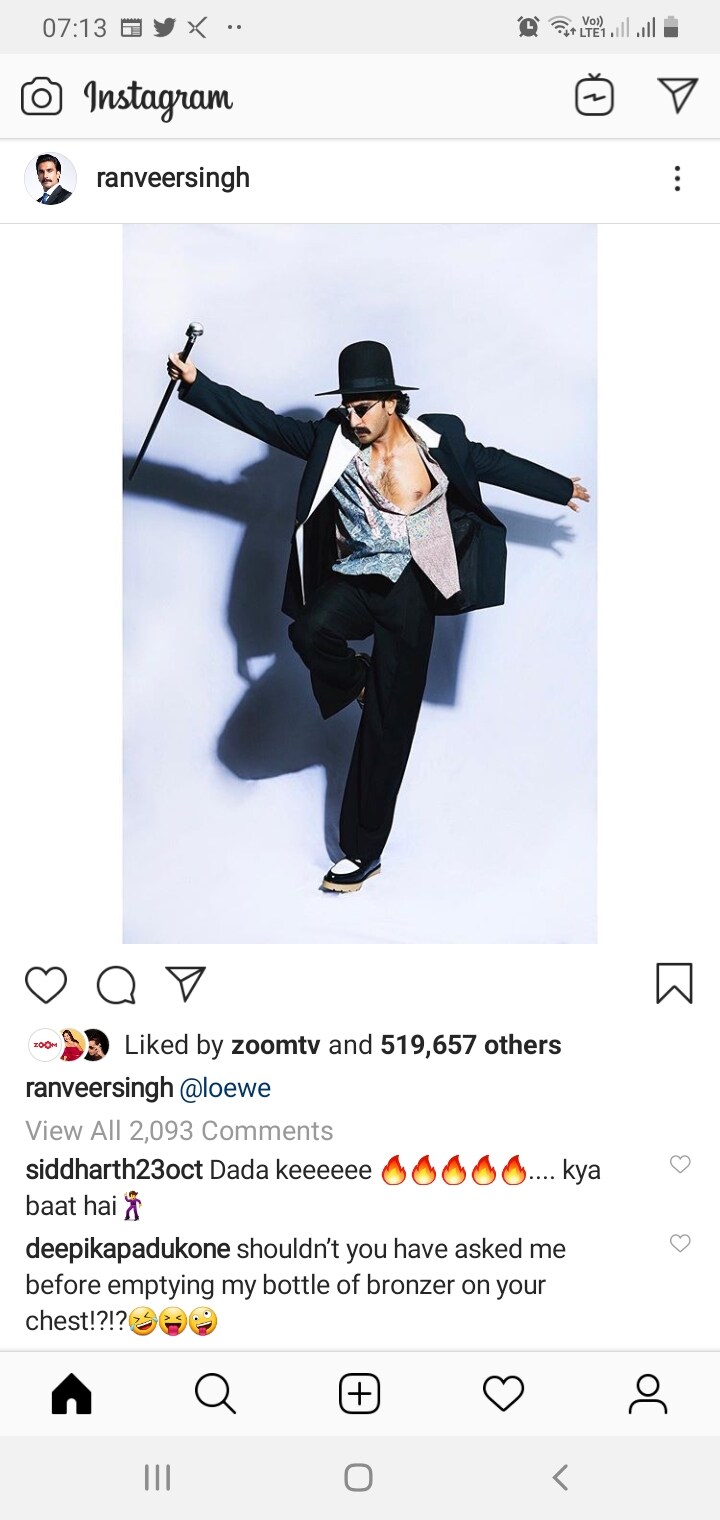The height and width of the screenshot is (1520, 720).
Task: Tap the system back button
Action: (x=561, y=1477)
